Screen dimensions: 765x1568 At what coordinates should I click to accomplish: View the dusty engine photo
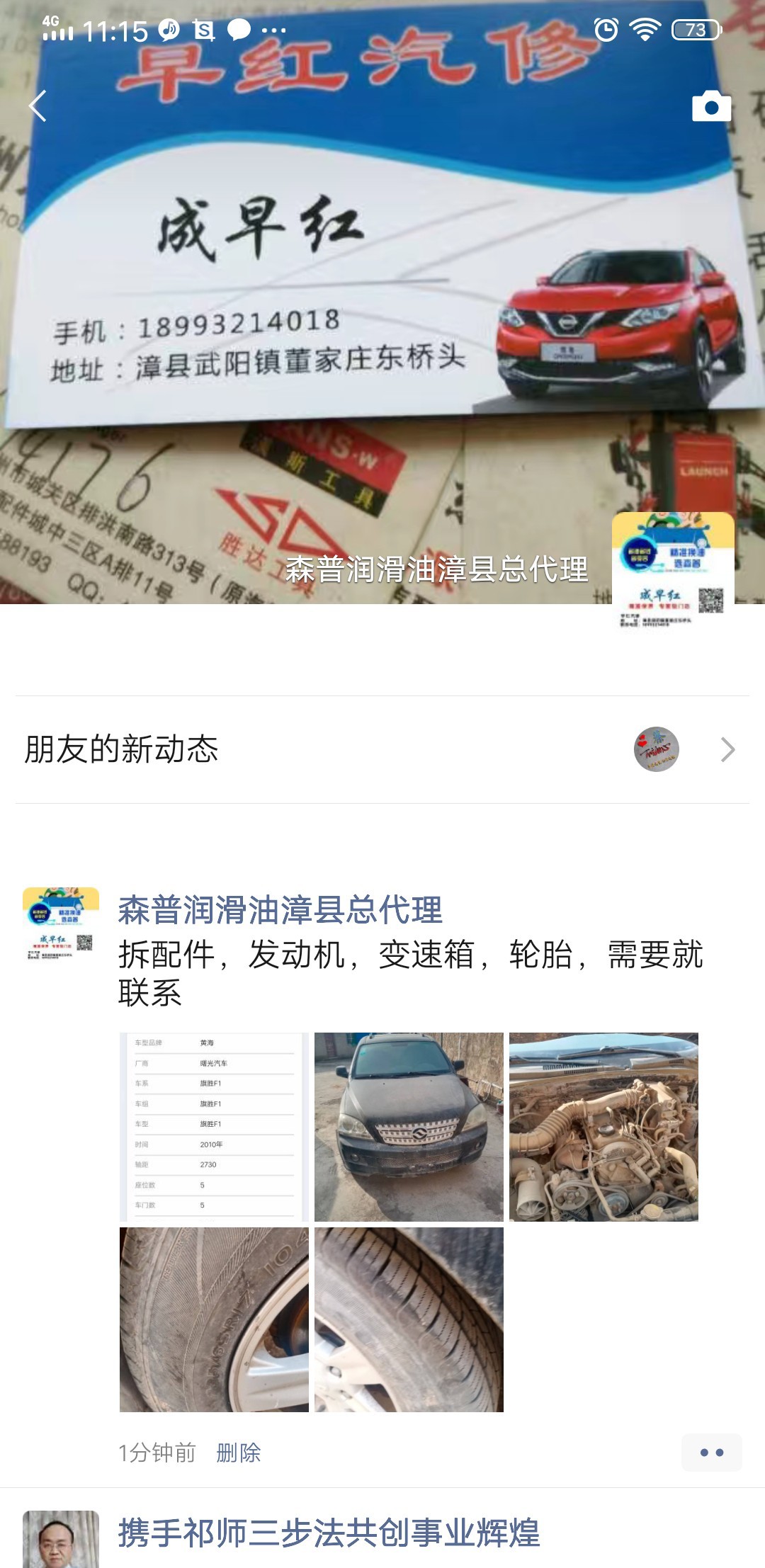pyautogui.click(x=603, y=1127)
